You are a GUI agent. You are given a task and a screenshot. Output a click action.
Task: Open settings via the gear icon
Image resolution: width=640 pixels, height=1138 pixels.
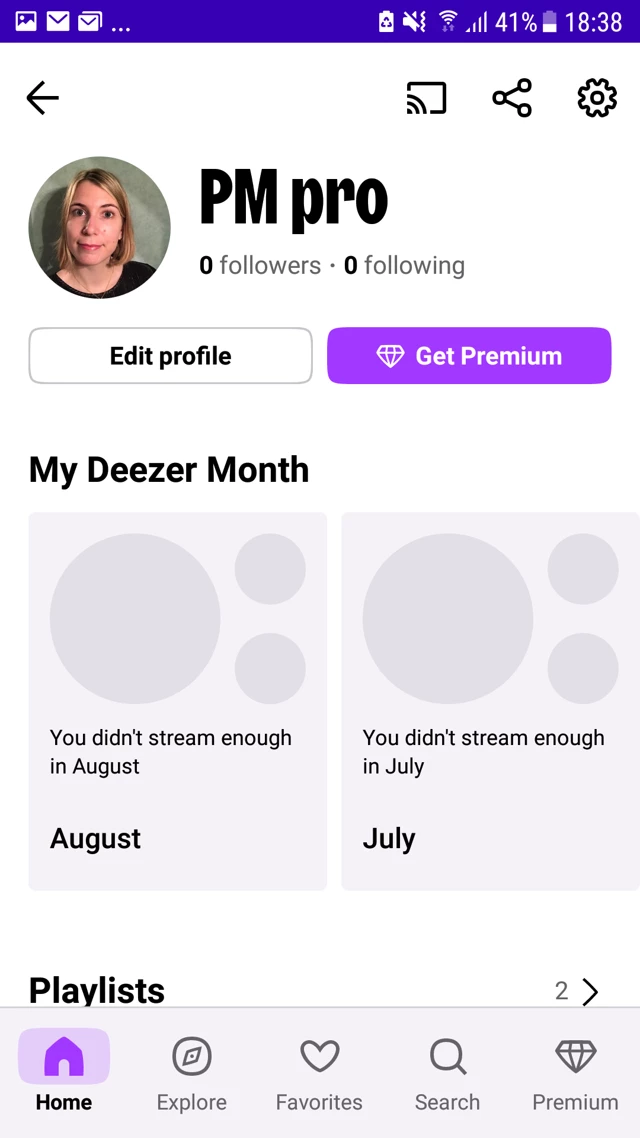(x=597, y=98)
